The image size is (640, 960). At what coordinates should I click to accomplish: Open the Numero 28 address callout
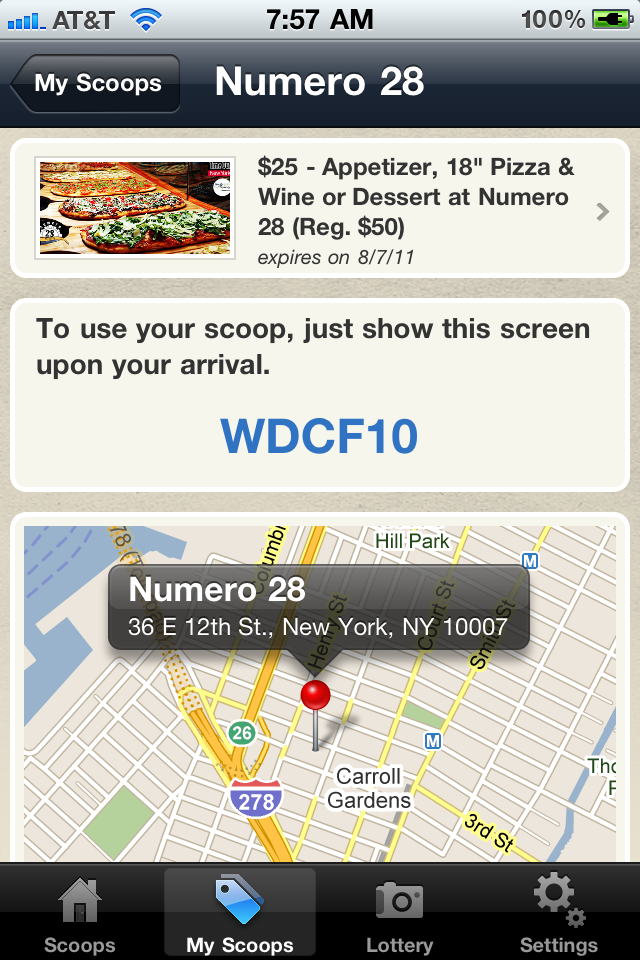point(318,607)
